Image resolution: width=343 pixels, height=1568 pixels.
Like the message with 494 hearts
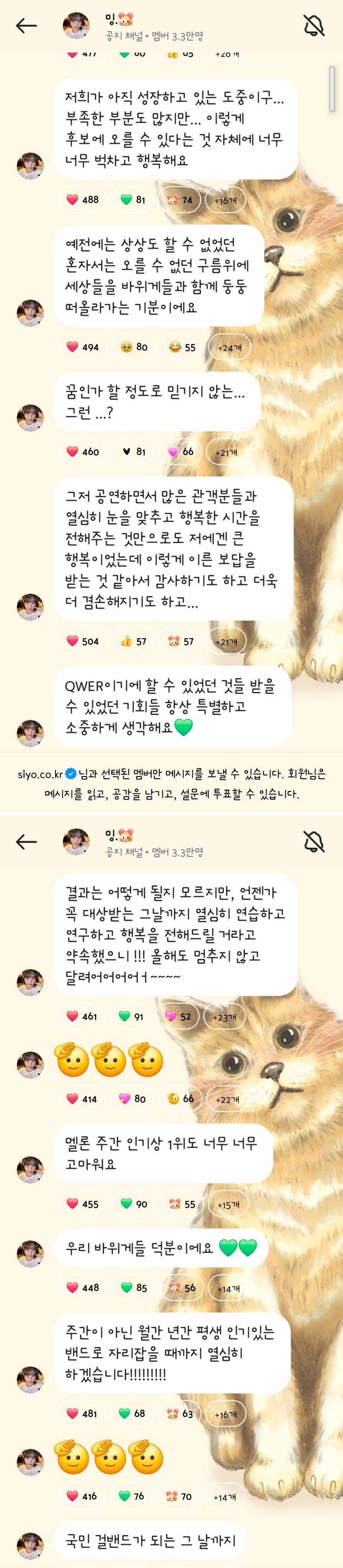82,347
